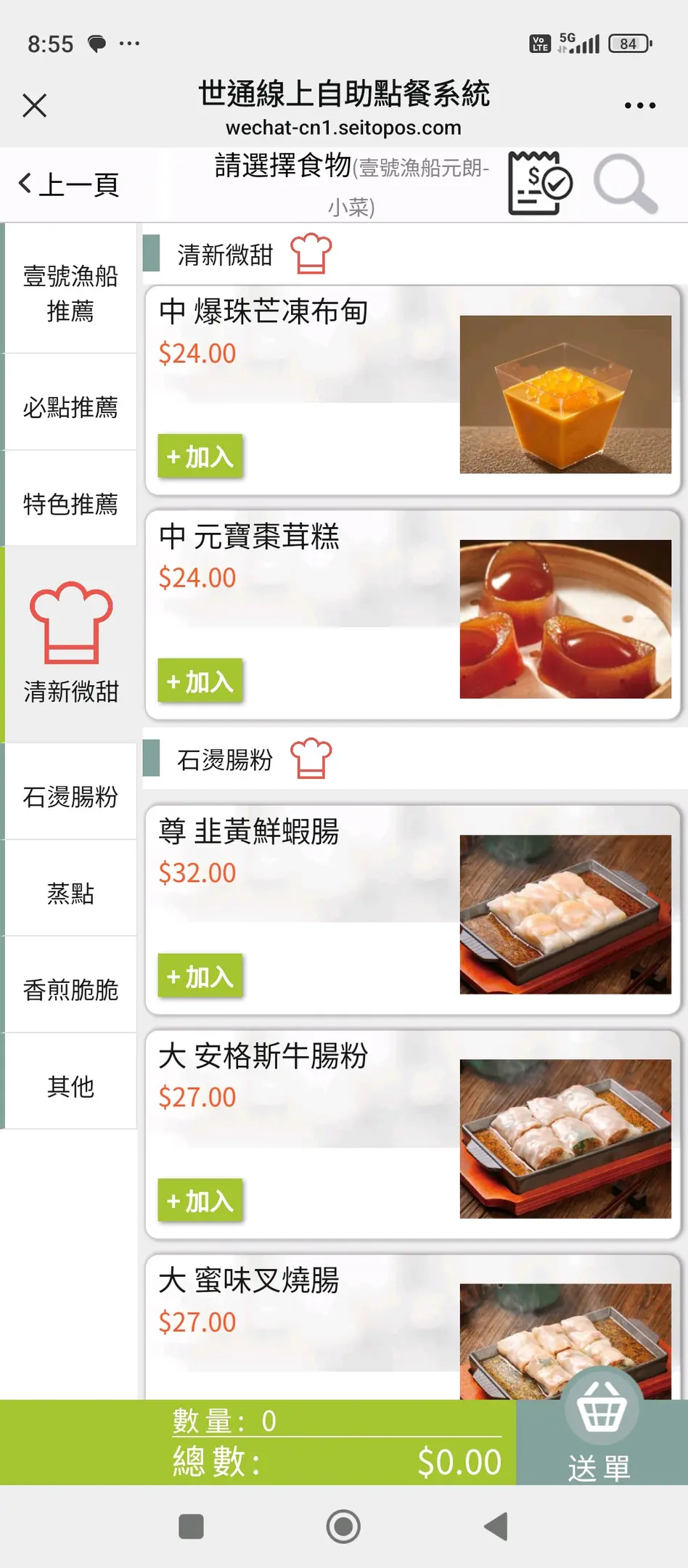Open the three-dot overflow menu
Image resolution: width=688 pixels, height=1568 pixels.
639,106
